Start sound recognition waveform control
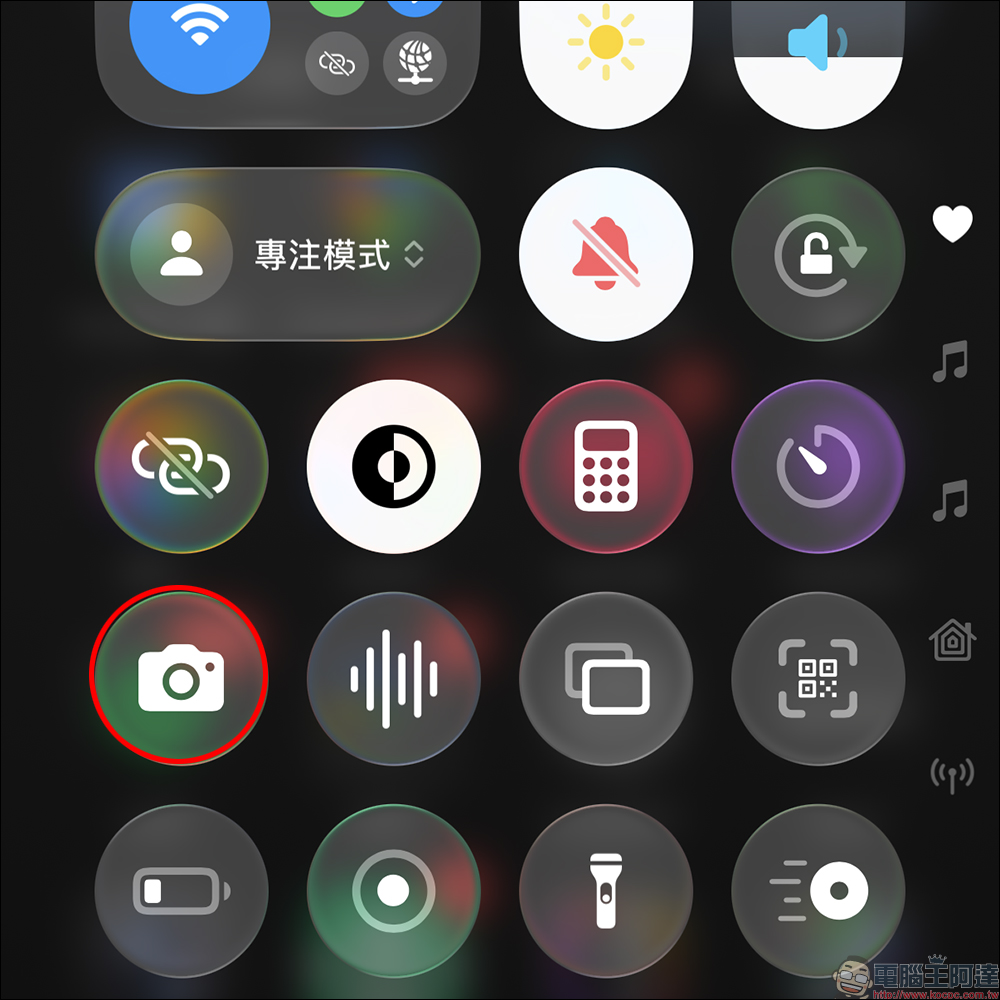This screenshot has height=1000, width=1000. click(393, 679)
